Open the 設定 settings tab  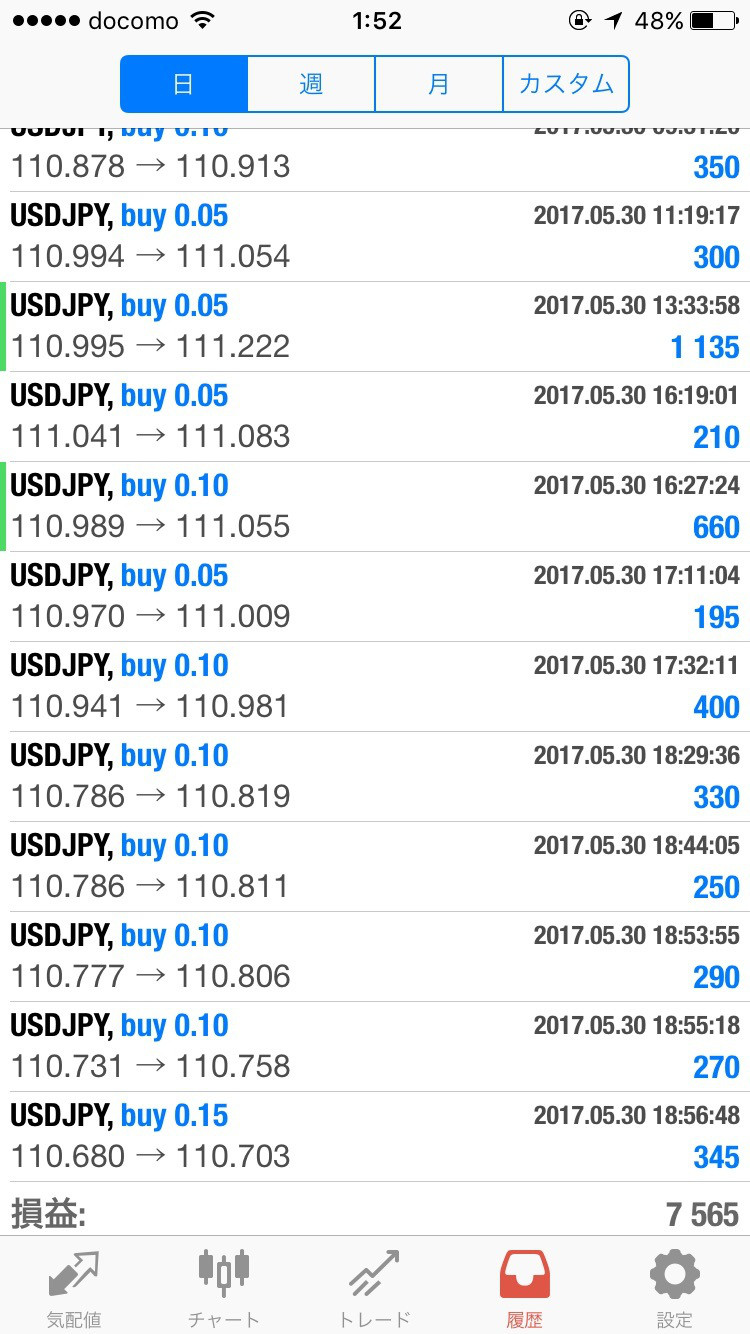[674, 1287]
